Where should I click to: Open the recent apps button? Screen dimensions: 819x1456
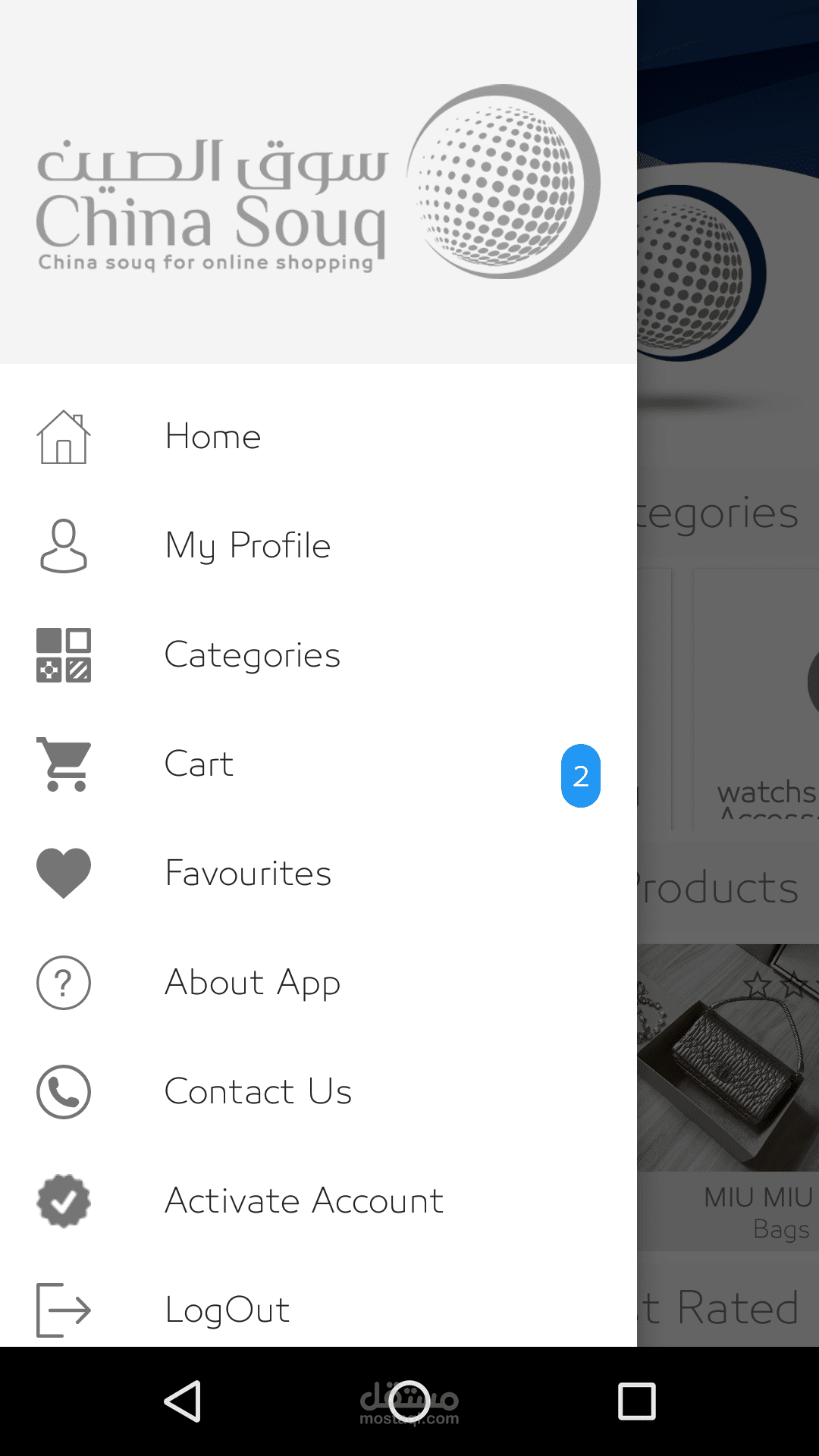click(x=637, y=1401)
